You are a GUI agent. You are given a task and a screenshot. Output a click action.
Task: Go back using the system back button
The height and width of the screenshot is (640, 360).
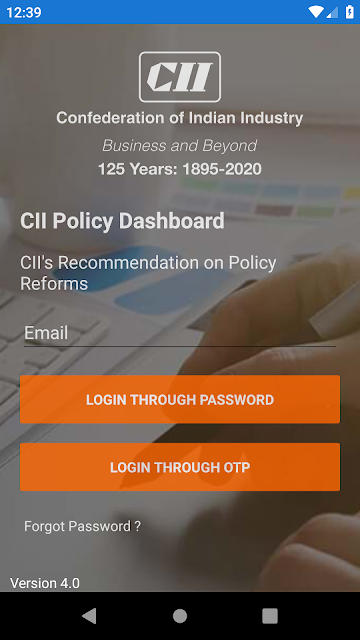[89, 616]
